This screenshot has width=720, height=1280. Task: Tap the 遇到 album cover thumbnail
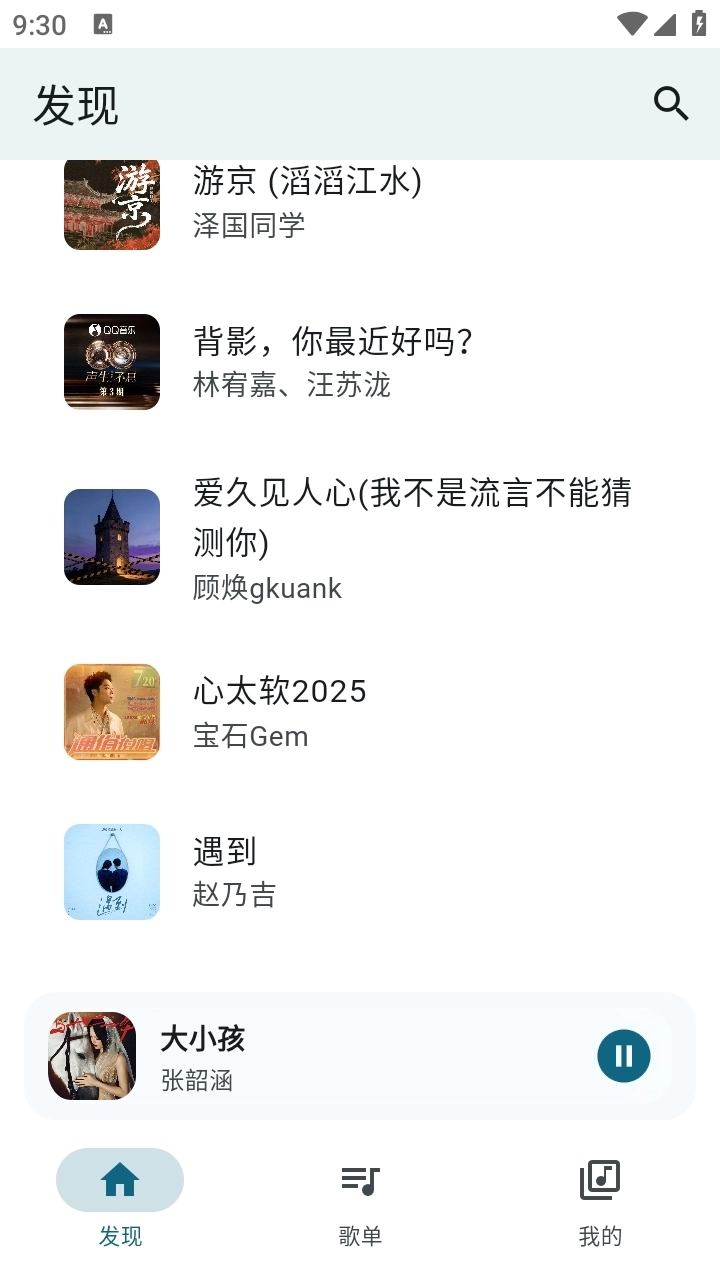click(111, 872)
